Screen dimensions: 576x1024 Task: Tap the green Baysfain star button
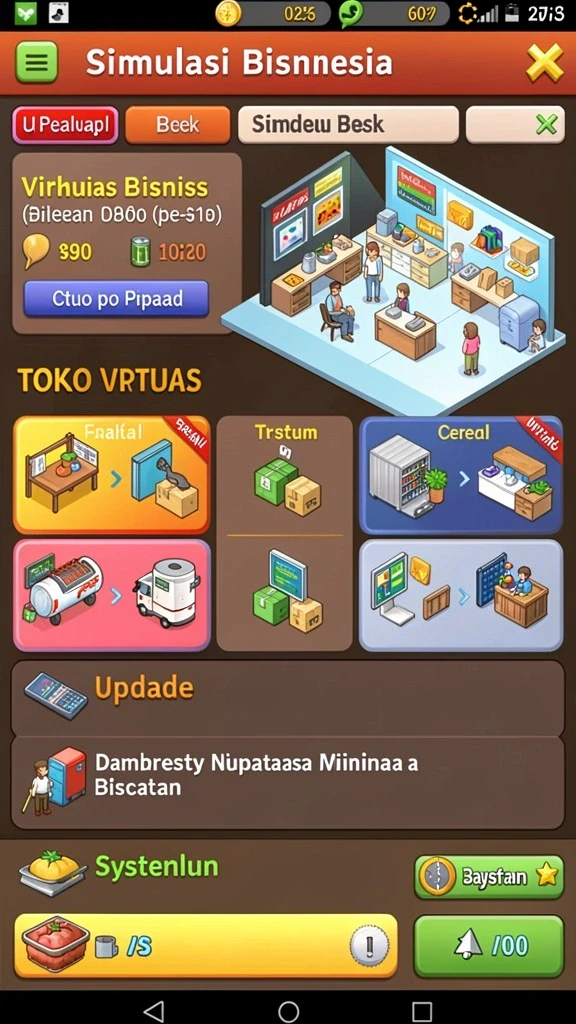point(488,876)
